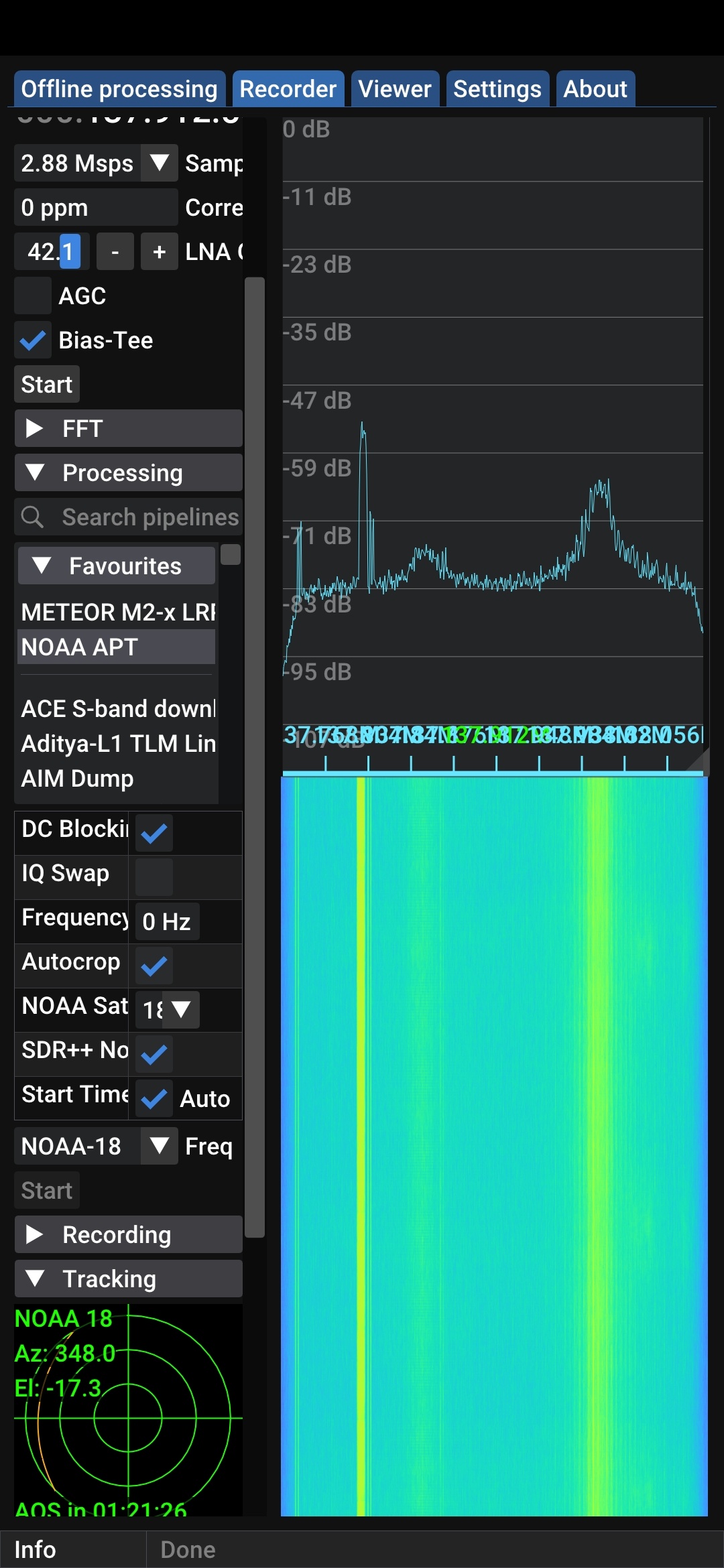Screen dimensions: 724x1568
Task: Increase LNA gain with the plus button
Action: click(160, 252)
